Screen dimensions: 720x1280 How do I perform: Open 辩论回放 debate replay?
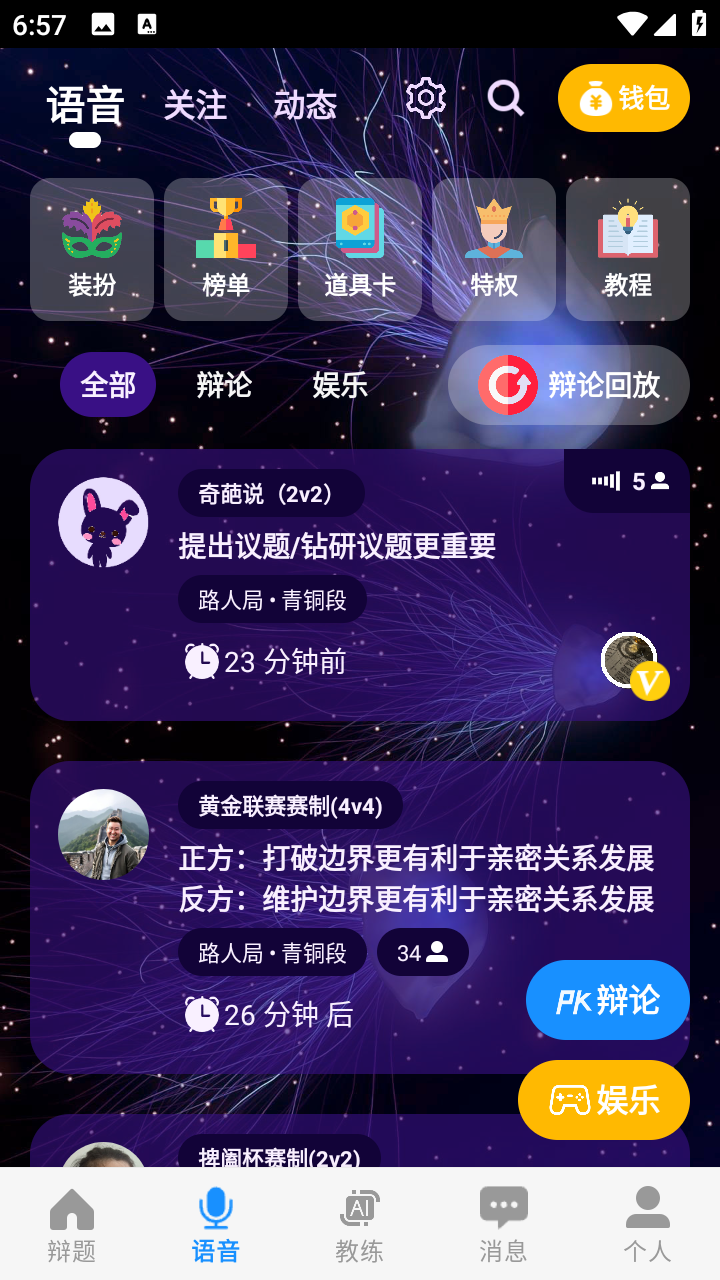568,385
